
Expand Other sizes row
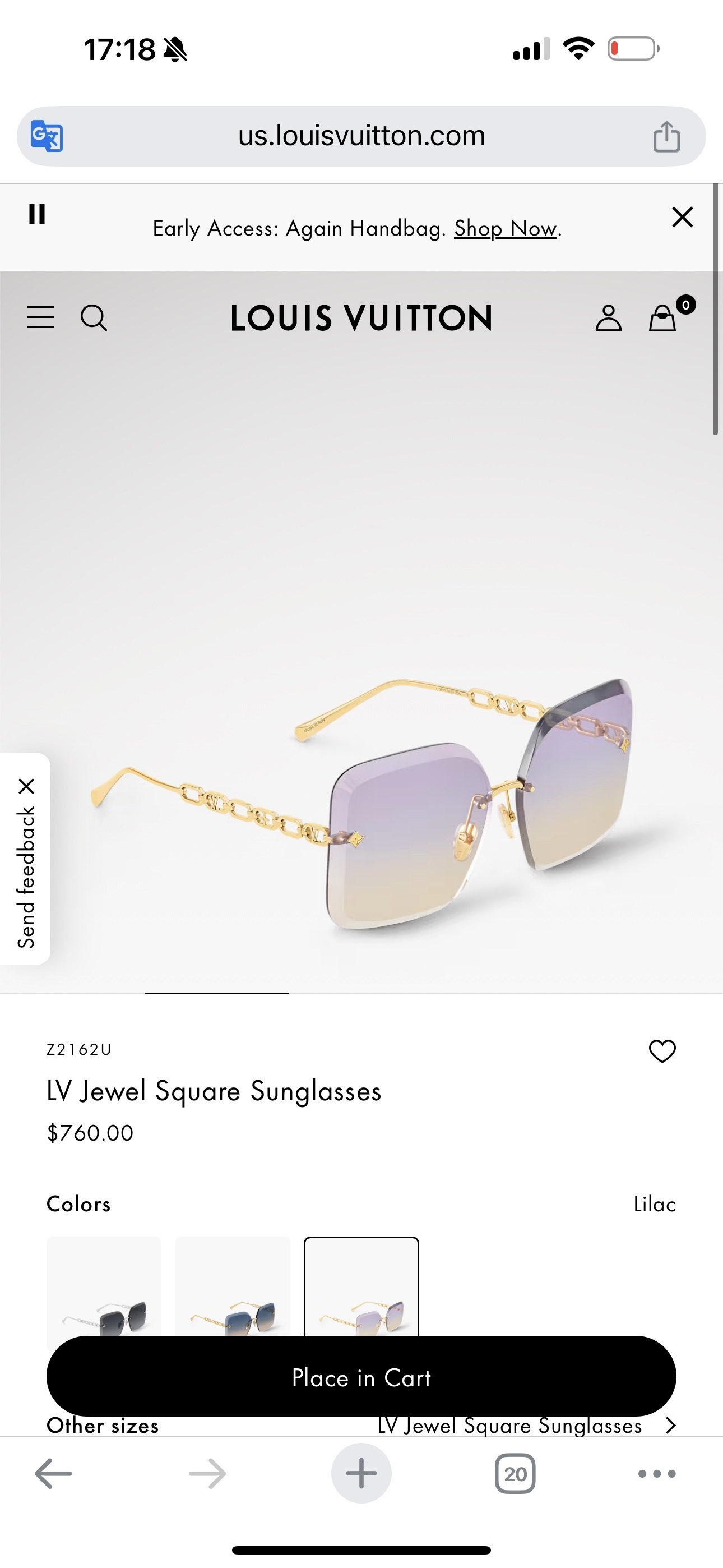669,1426
